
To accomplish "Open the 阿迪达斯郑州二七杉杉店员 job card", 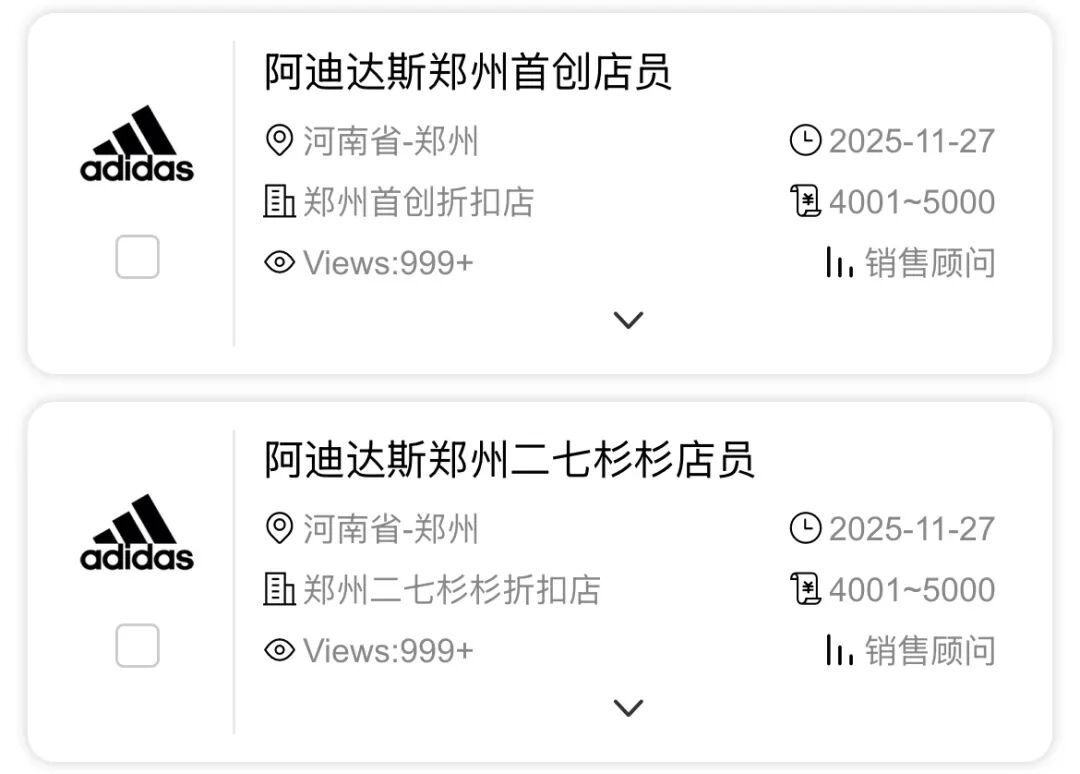I will click(x=508, y=460).
